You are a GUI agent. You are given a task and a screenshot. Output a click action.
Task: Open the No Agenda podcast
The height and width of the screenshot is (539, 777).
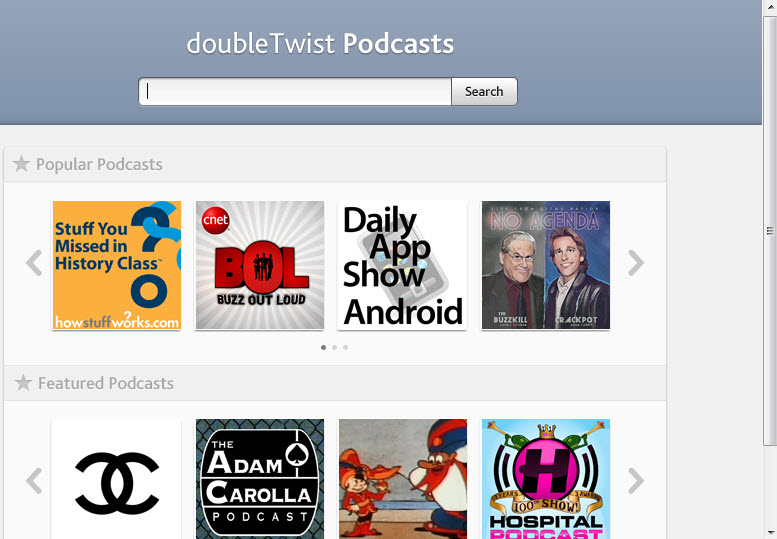coord(546,265)
